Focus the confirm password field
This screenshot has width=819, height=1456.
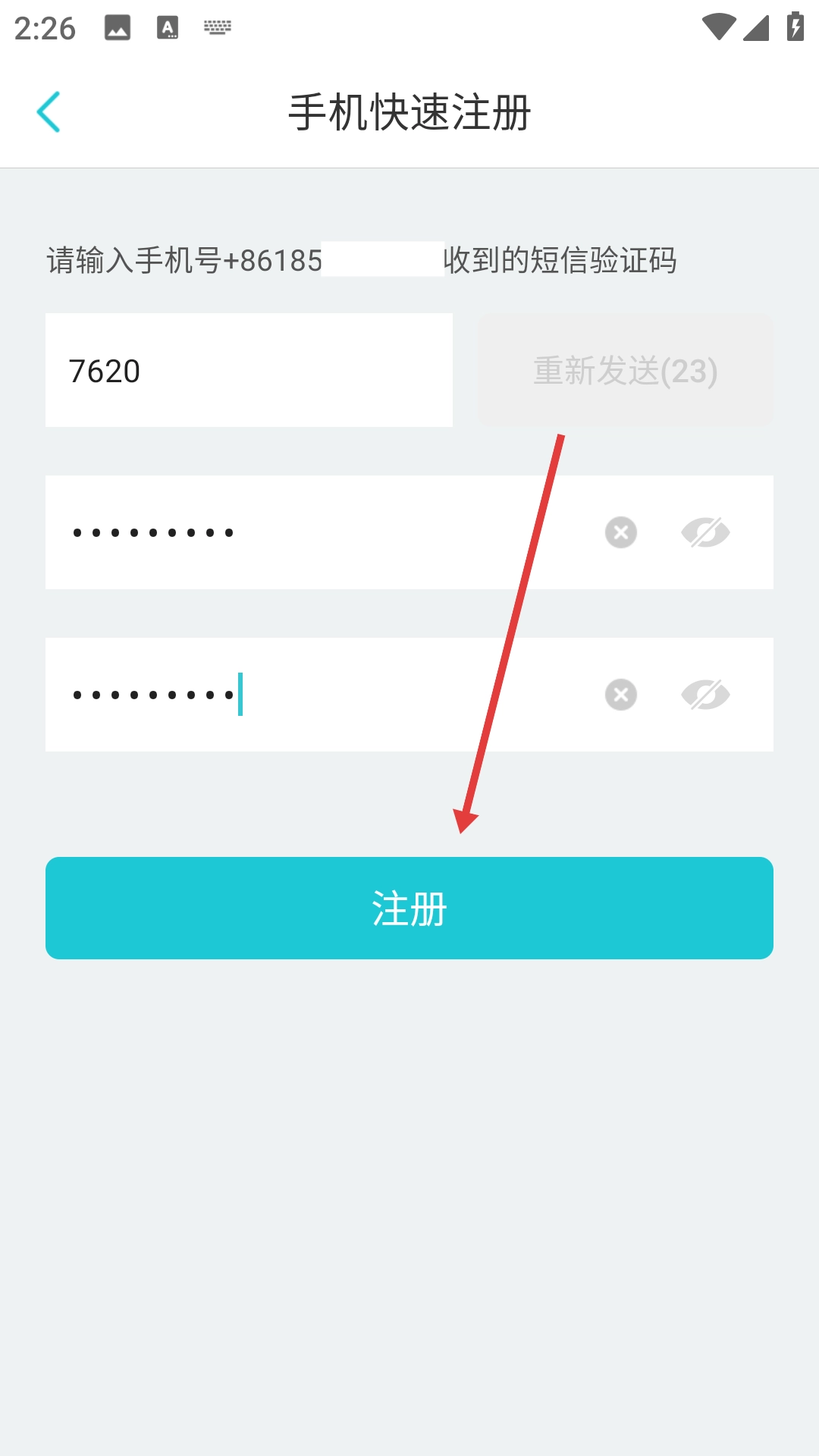coord(318,695)
